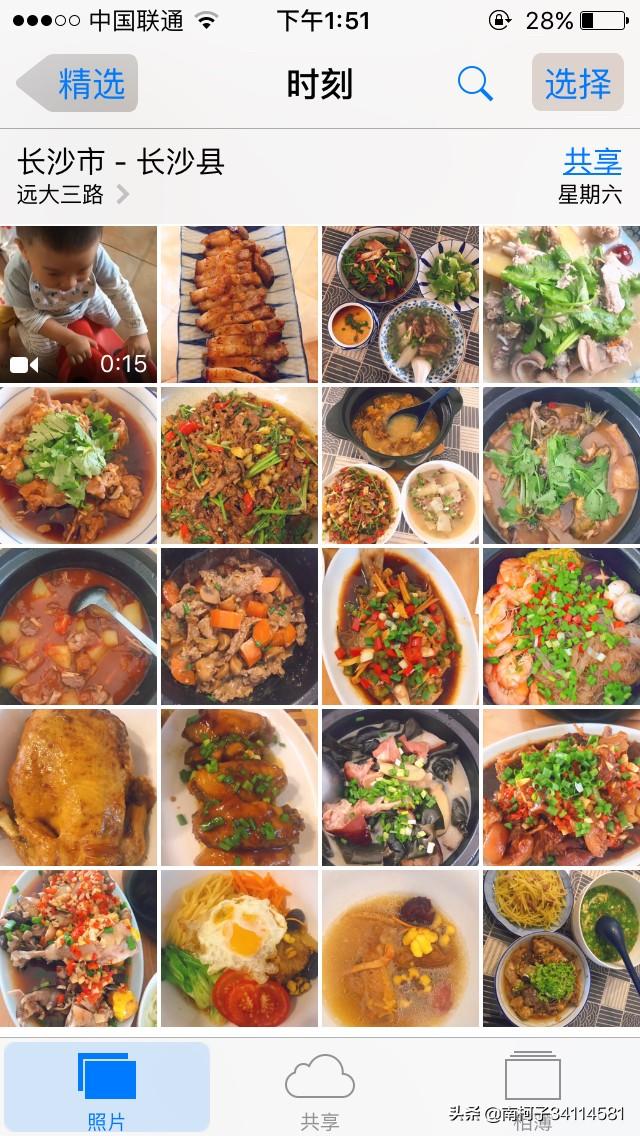This screenshot has height=1136, width=640.
Task: Switch to the 相簿 albums tab
Action: click(x=533, y=1088)
